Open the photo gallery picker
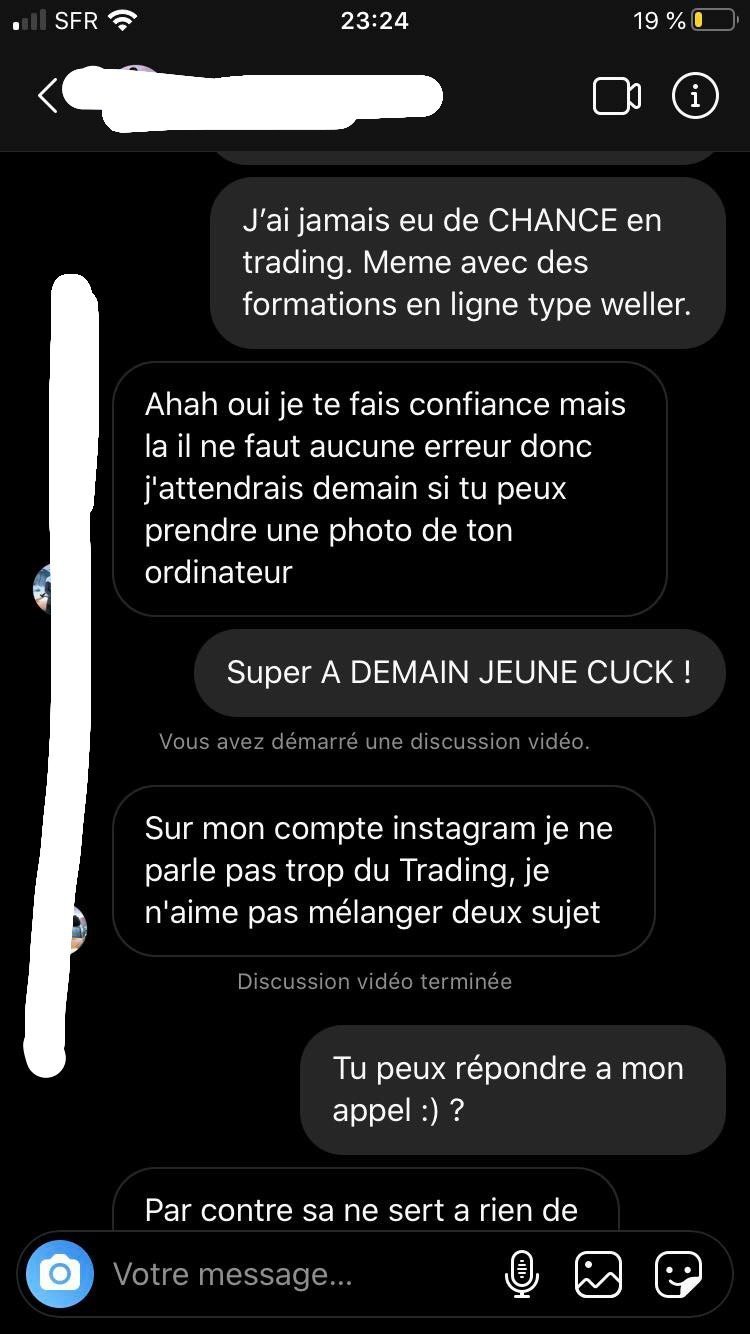Image resolution: width=750 pixels, height=1334 pixels. click(x=598, y=1274)
